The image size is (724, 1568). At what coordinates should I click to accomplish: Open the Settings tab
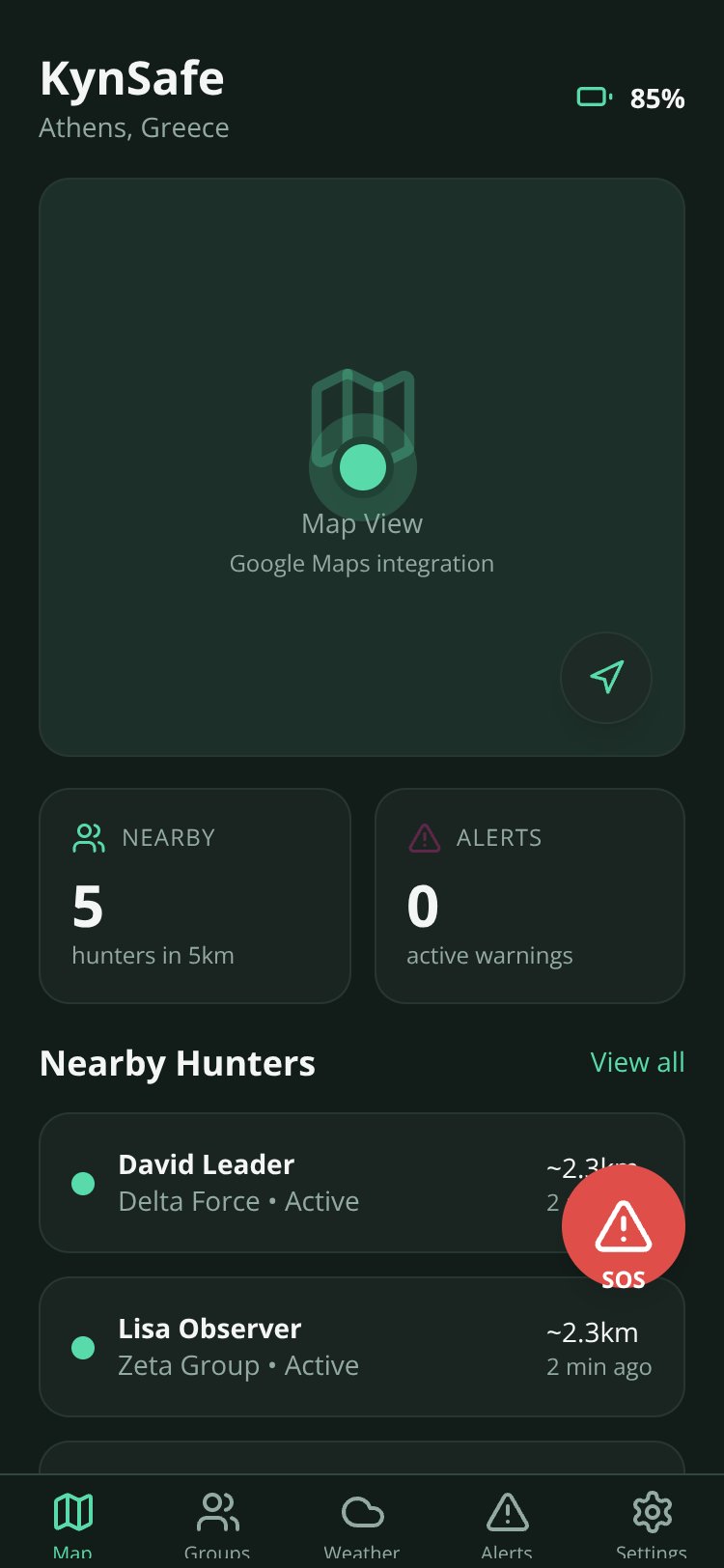click(x=652, y=1524)
